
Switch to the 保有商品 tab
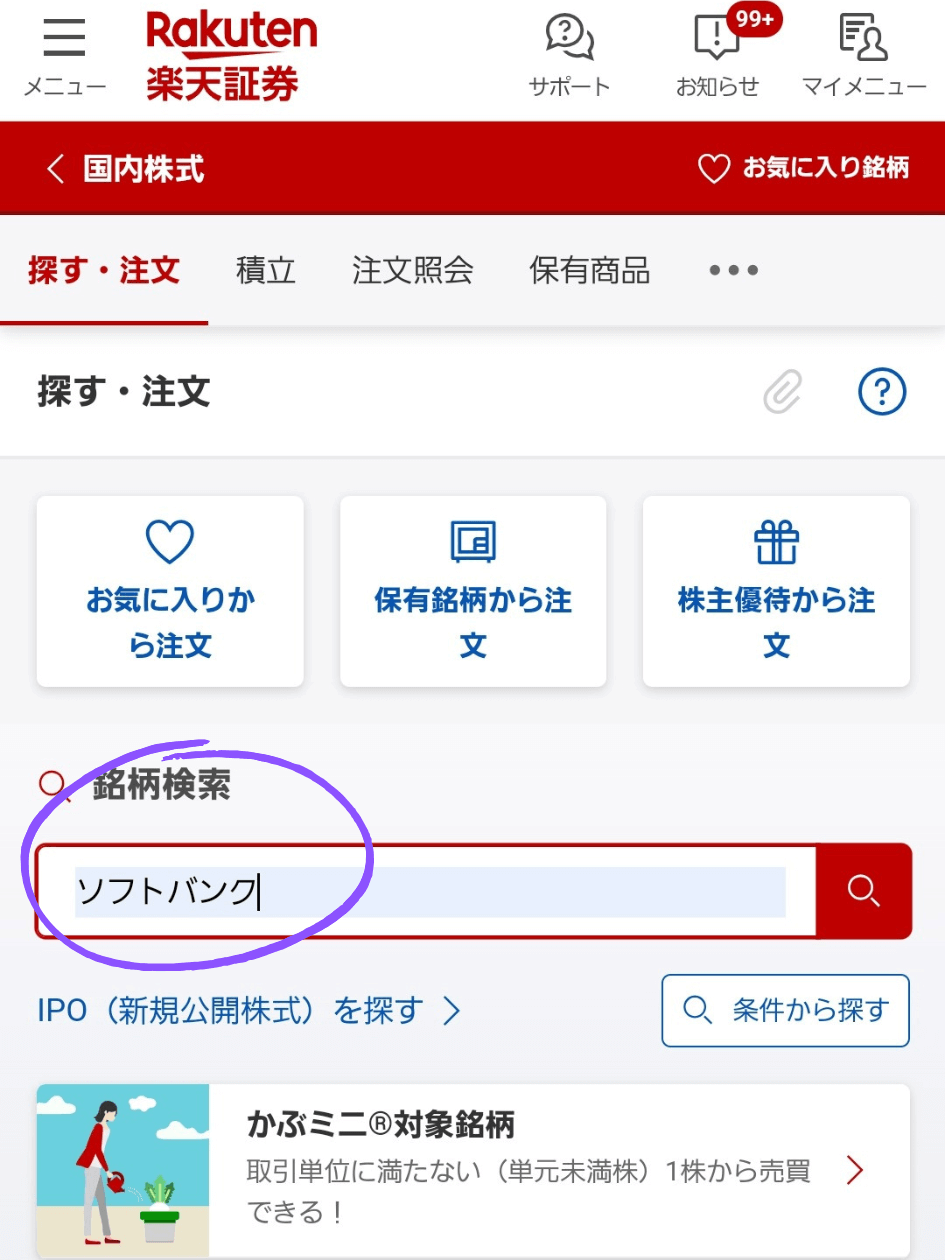pyautogui.click(x=590, y=271)
